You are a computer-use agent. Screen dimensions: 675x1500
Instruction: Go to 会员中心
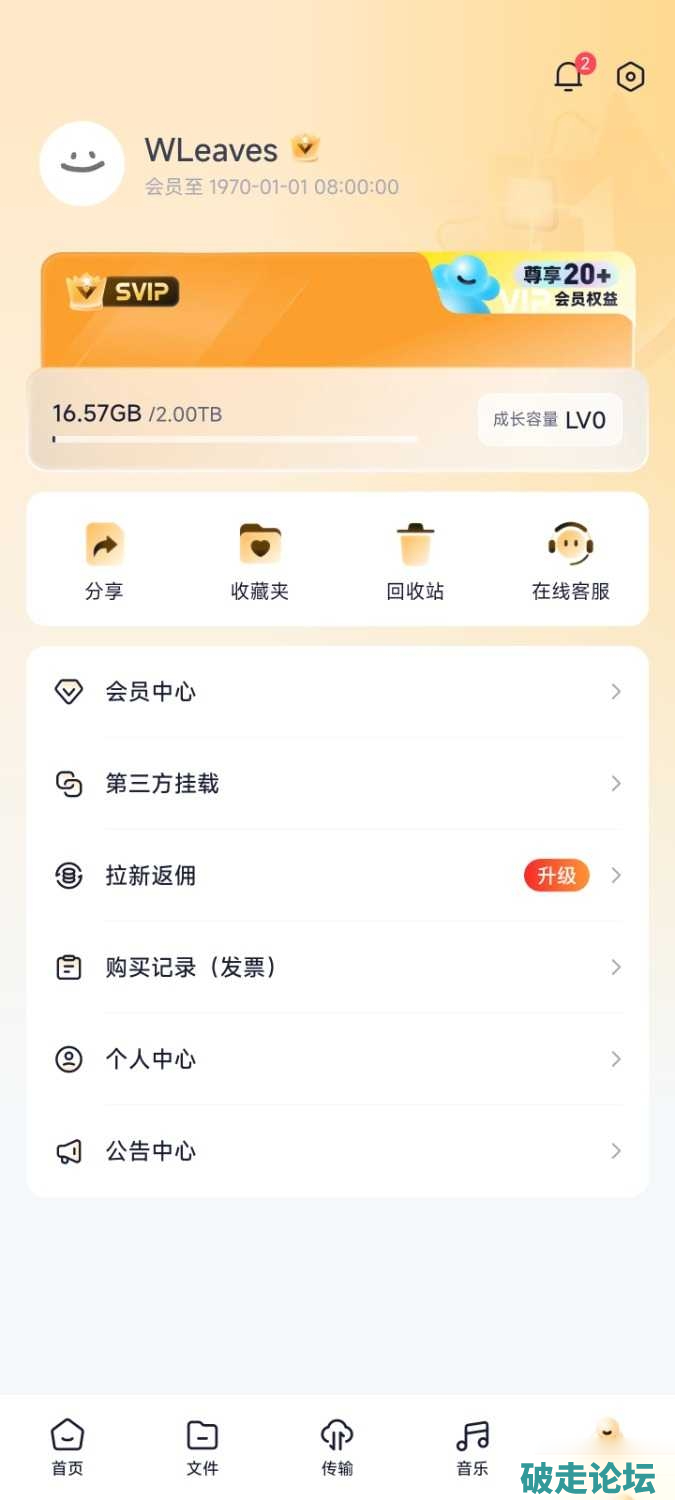(x=337, y=692)
